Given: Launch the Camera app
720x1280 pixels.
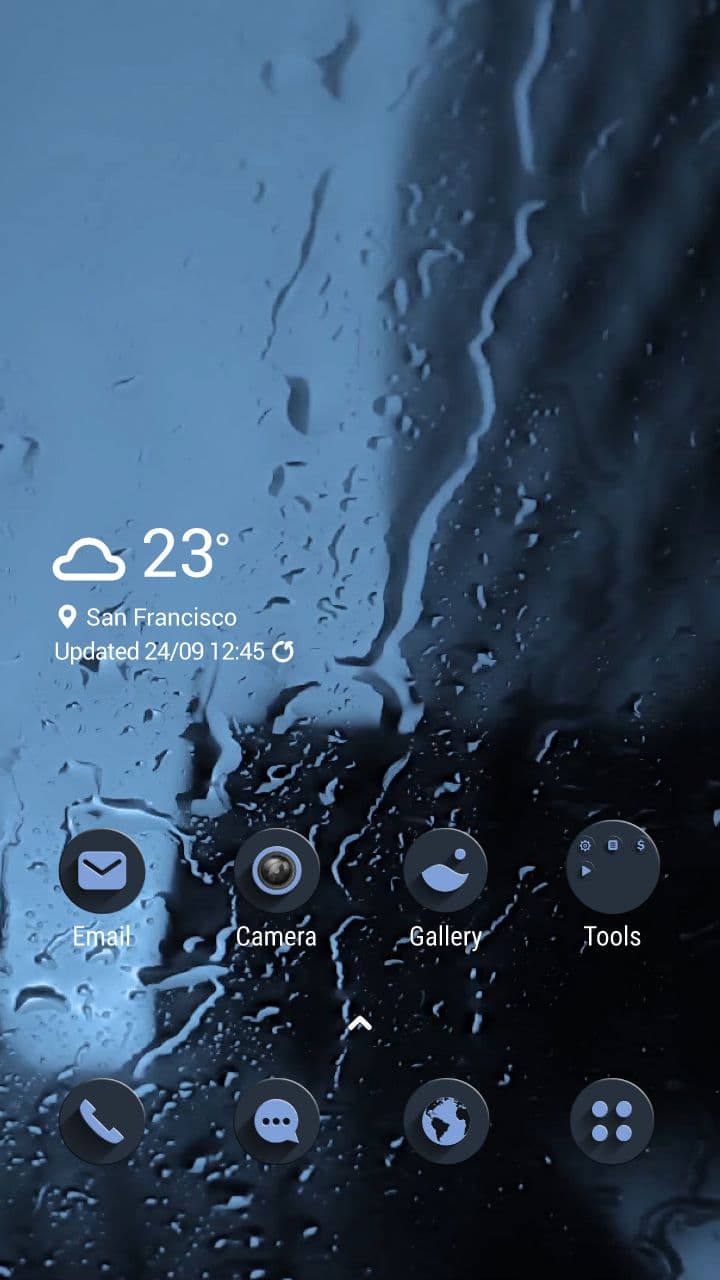Looking at the screenshot, I should [276, 871].
